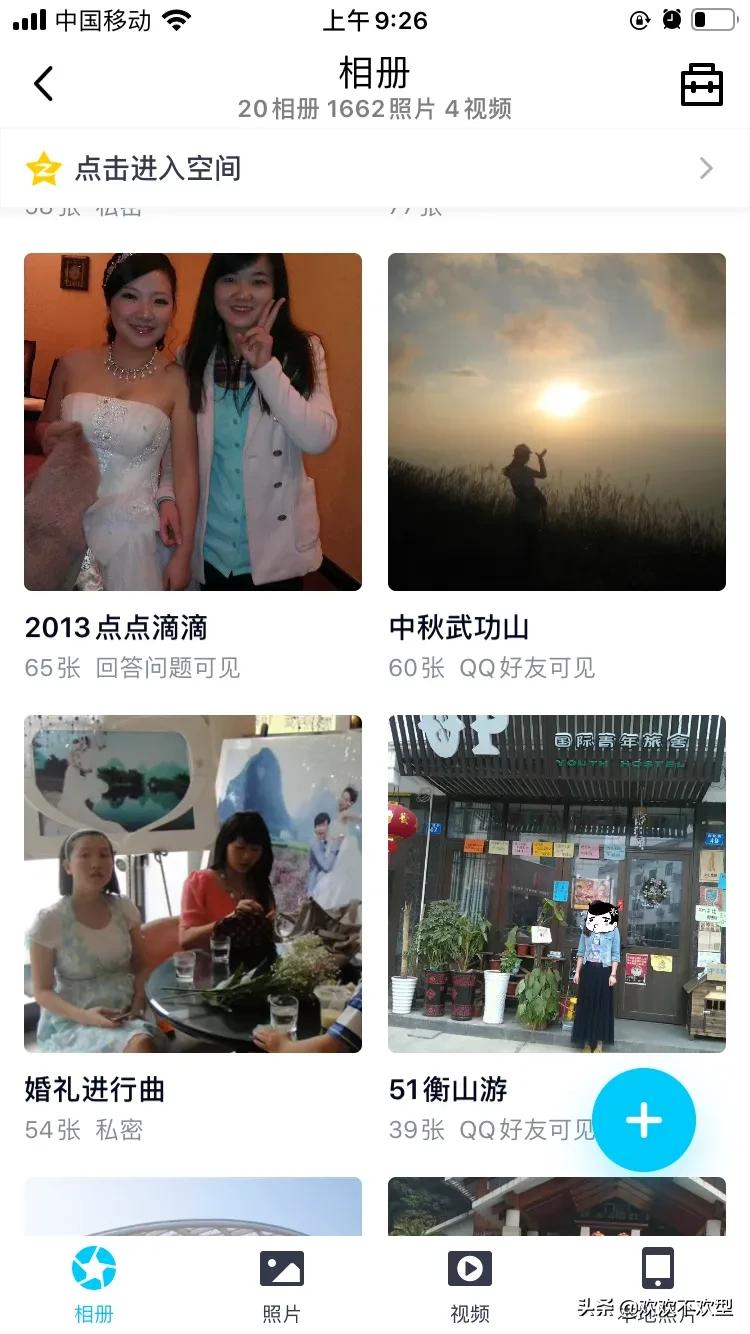Screen dimensions: 750x1334
Task: Tap the 点击进入空间 banner
Action: [375, 168]
